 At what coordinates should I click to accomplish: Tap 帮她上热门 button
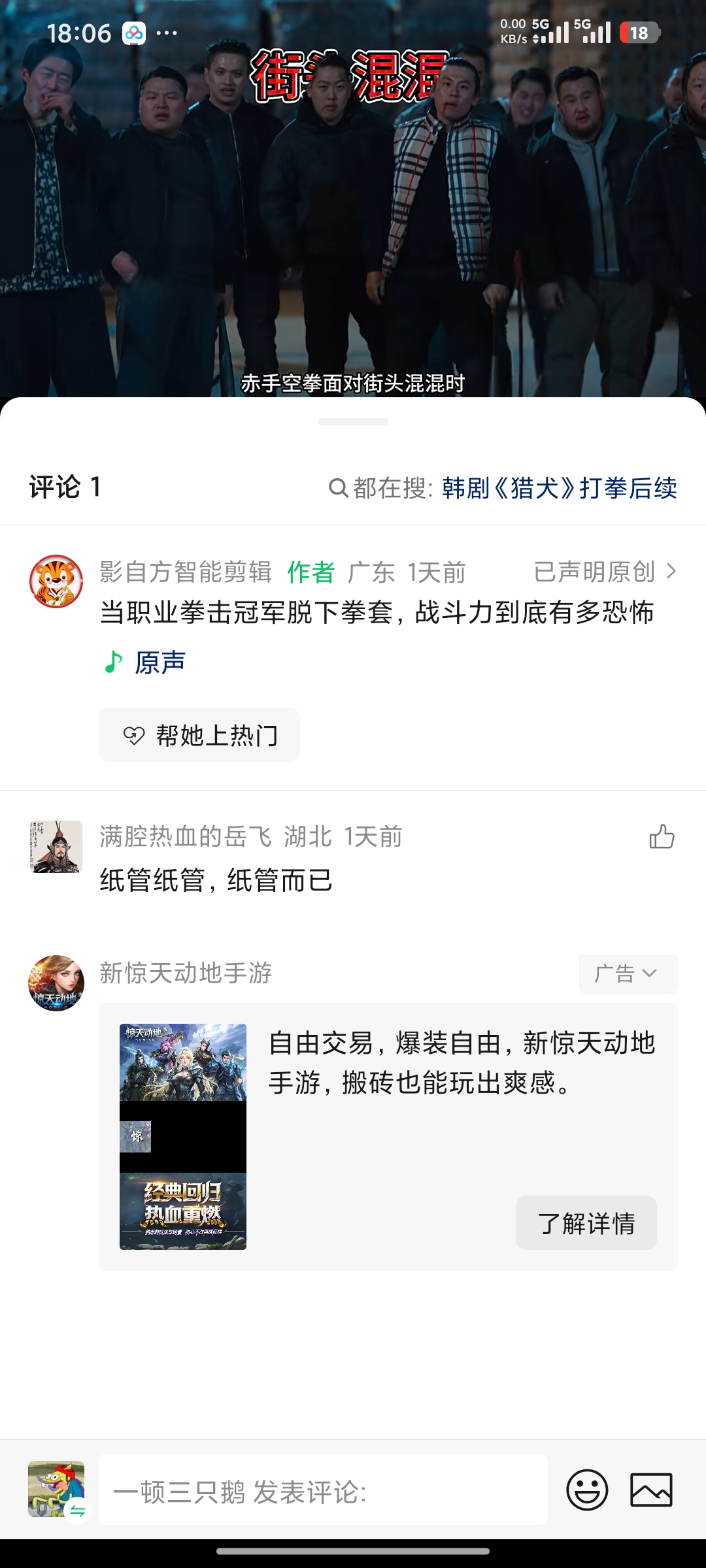pyautogui.click(x=199, y=735)
